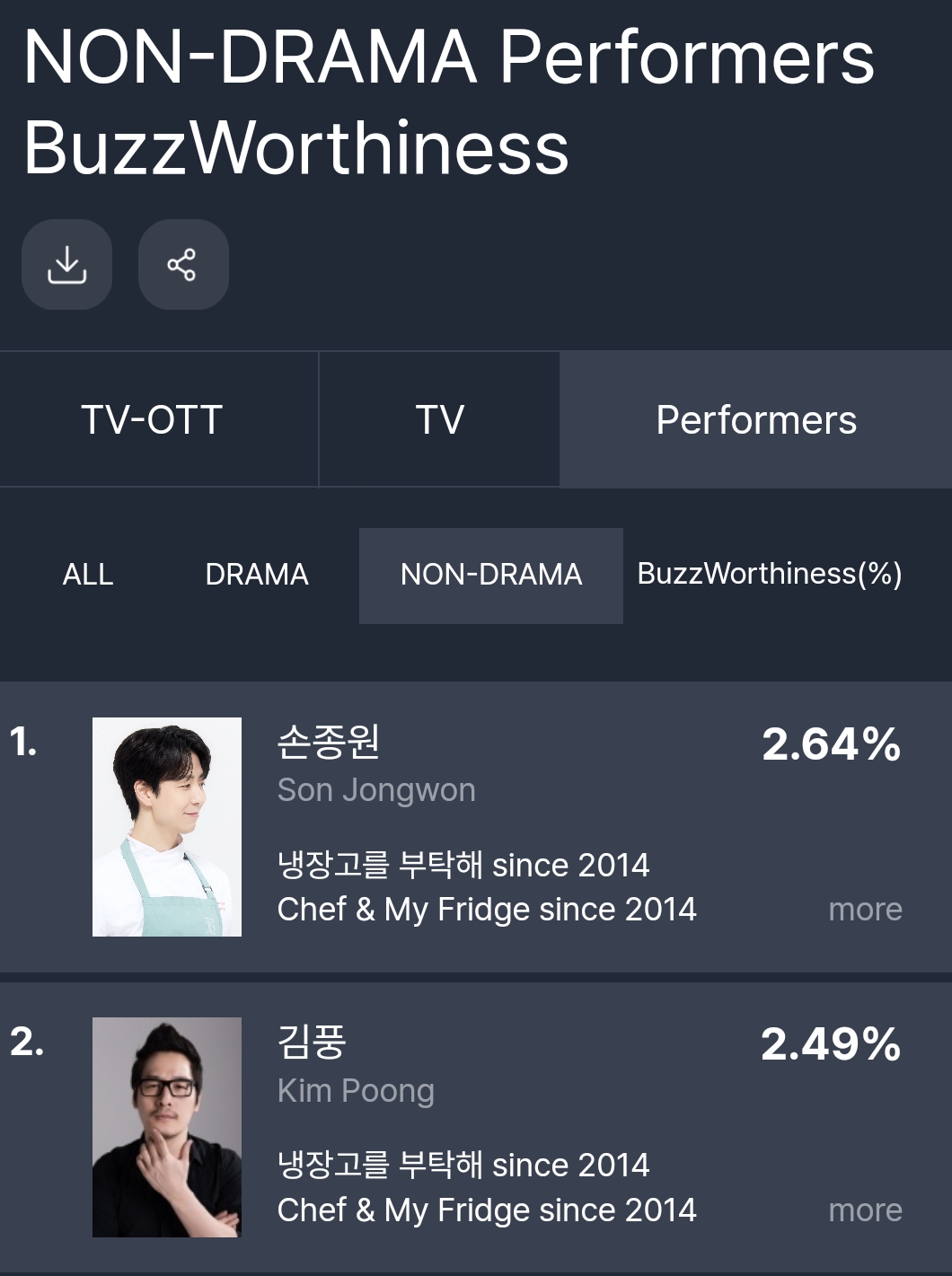Image resolution: width=952 pixels, height=1276 pixels.
Task: Open more for Son Jongwon
Action: pyautogui.click(x=865, y=910)
